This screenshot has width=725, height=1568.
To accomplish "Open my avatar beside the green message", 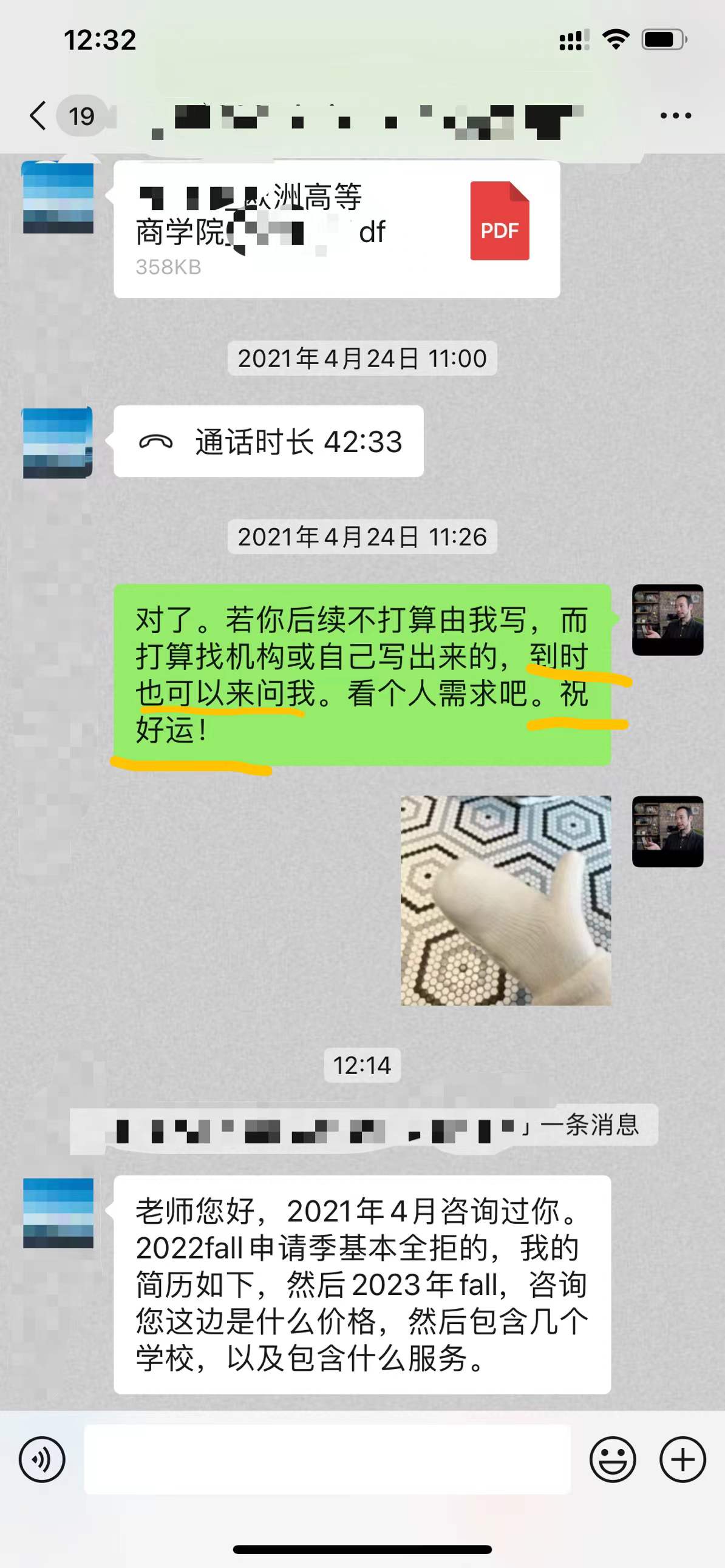I will point(667,620).
